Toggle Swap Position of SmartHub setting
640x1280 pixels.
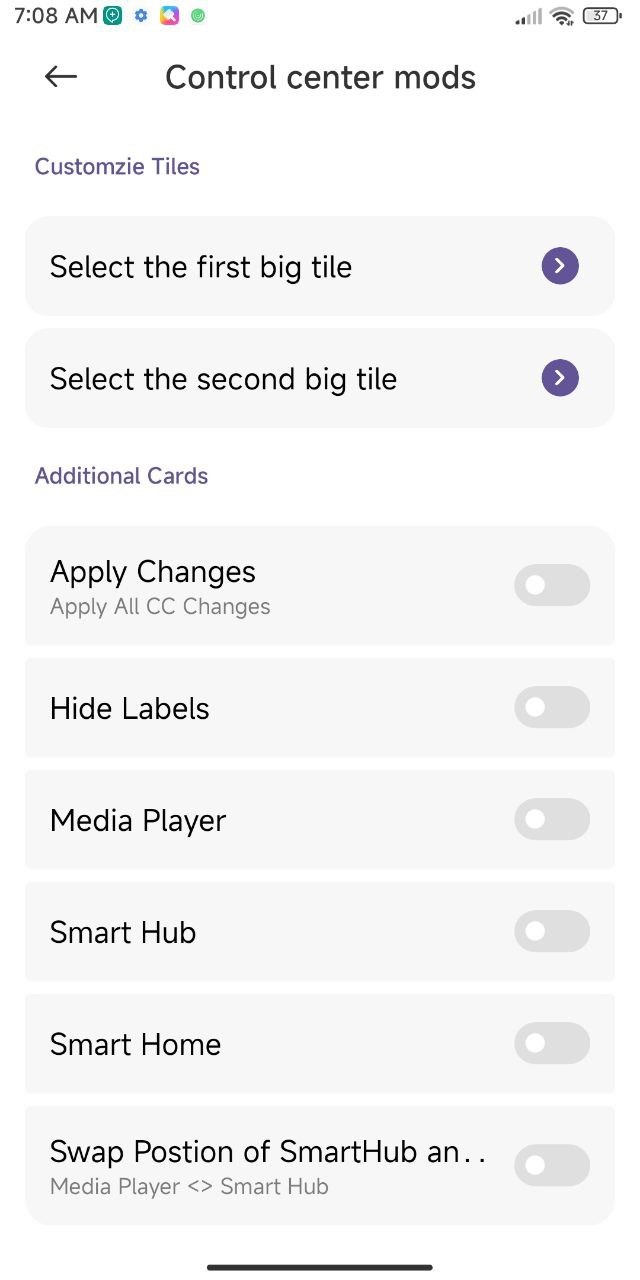tap(551, 1165)
